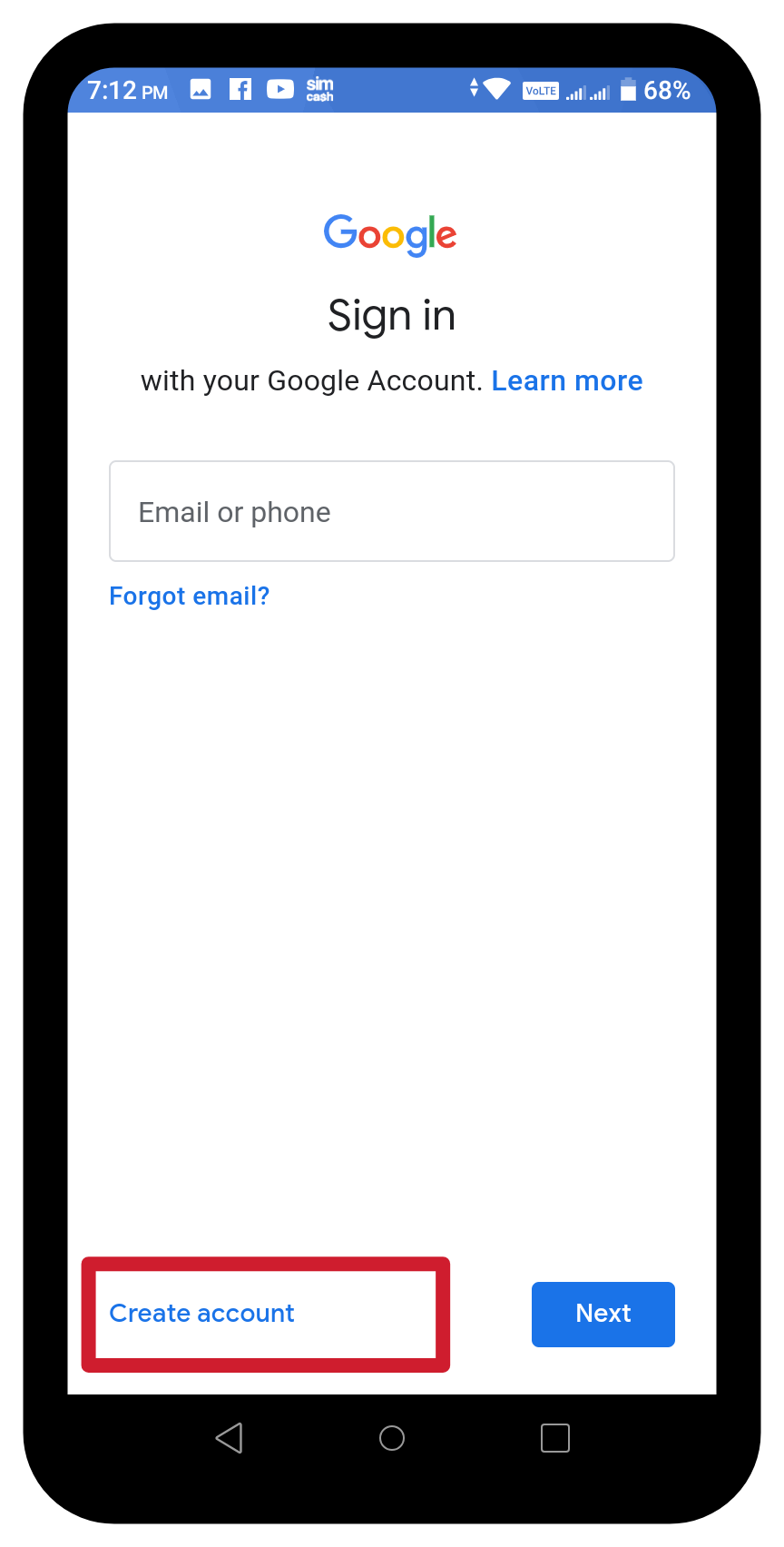This screenshot has height=1547, width=784.
Task: Tap the Next button
Action: click(603, 1314)
